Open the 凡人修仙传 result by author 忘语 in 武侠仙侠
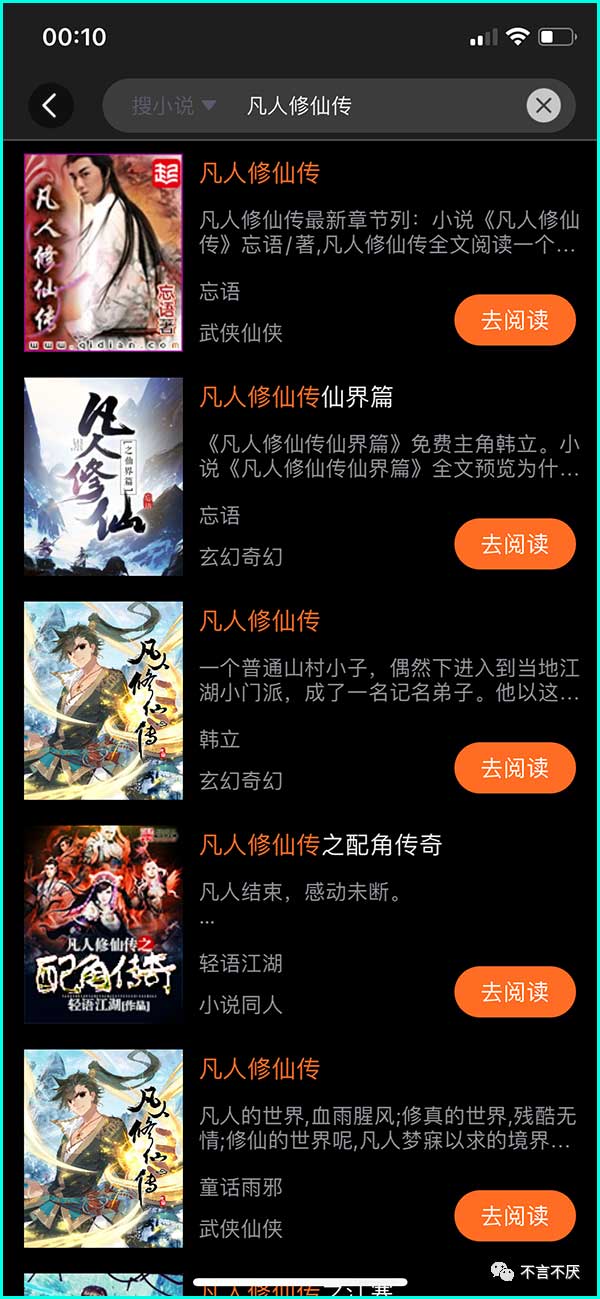The width and height of the screenshot is (600, 1299). coord(260,173)
